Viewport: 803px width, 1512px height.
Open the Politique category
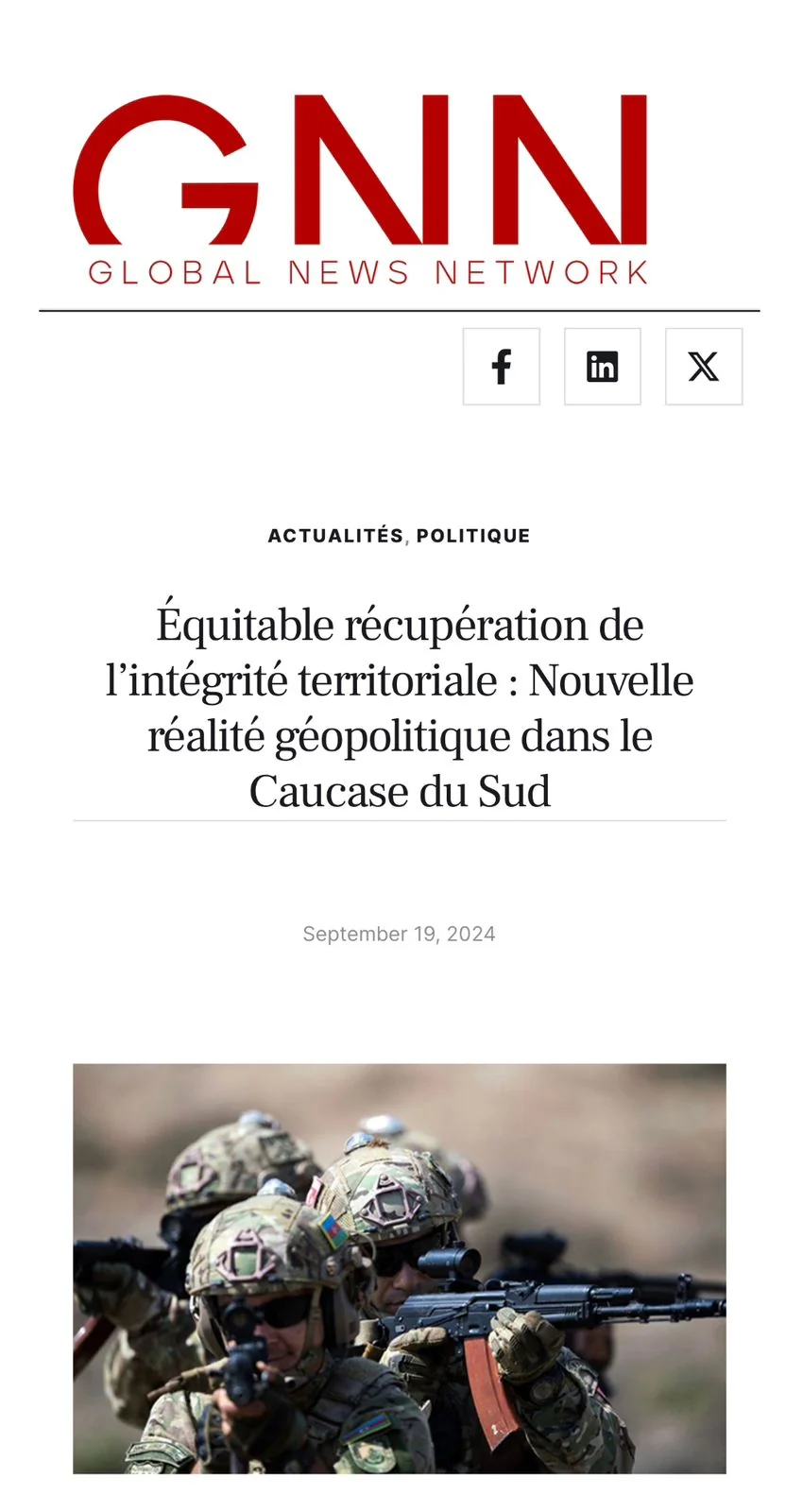pyautogui.click(x=473, y=536)
